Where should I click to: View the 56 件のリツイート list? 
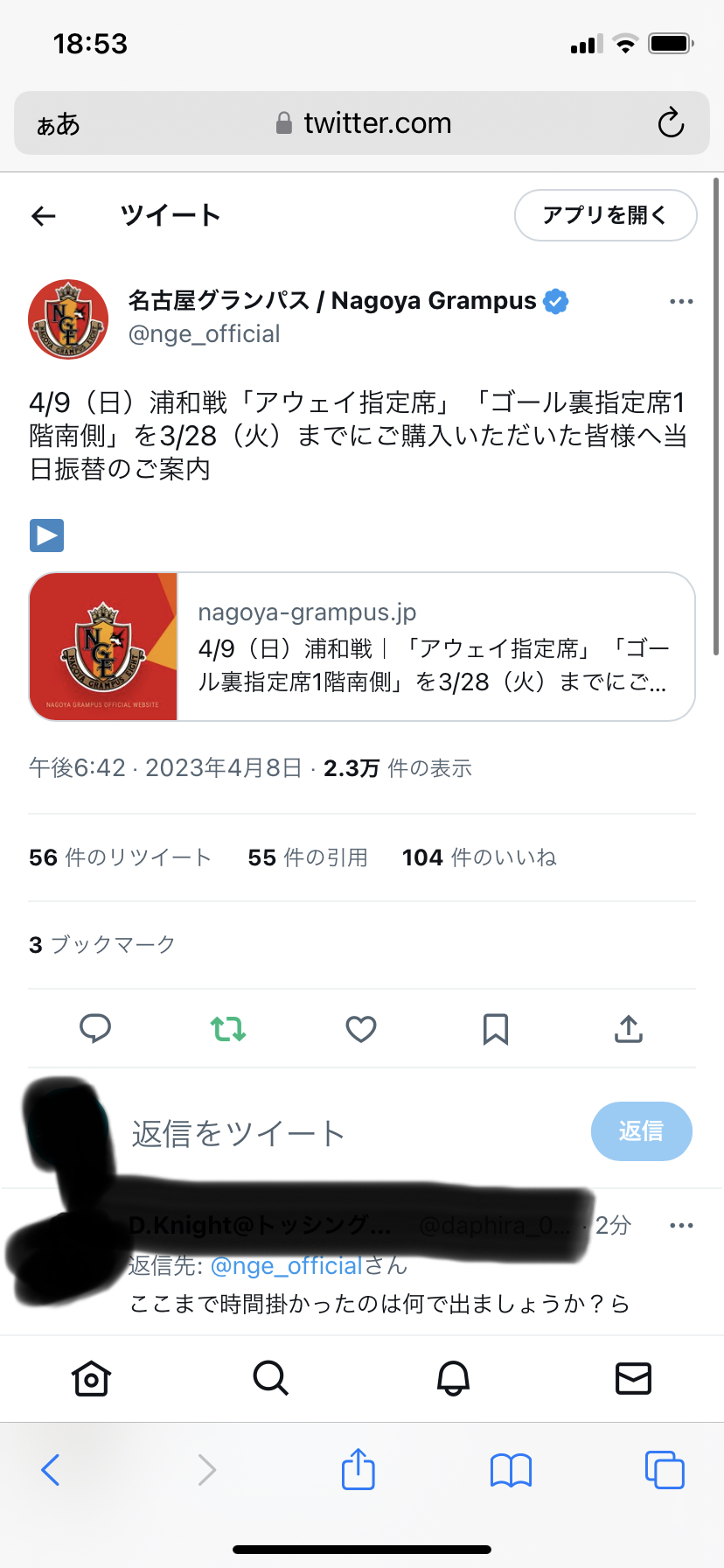point(120,857)
